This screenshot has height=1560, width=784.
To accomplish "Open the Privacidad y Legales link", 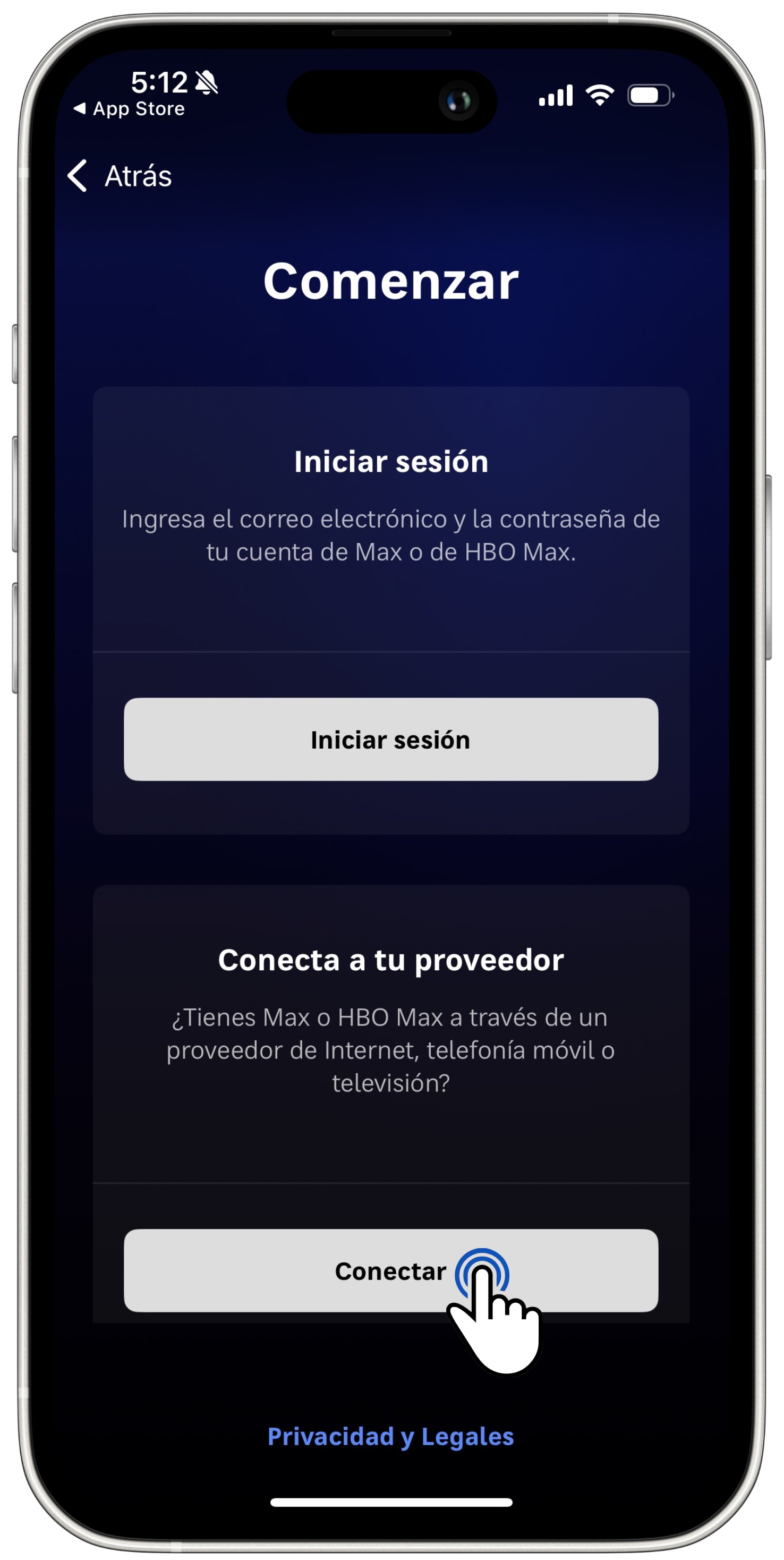I will (390, 1436).
